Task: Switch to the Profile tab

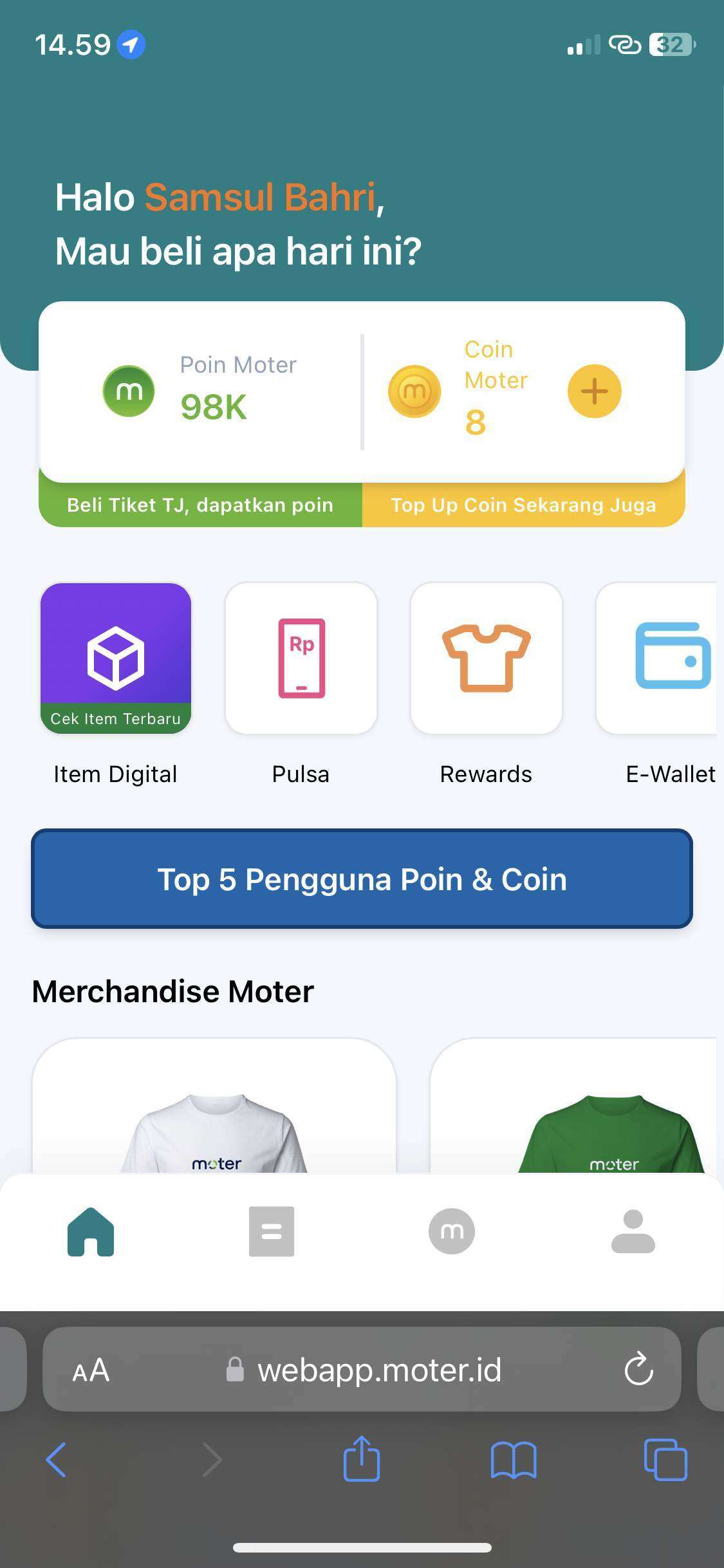Action: 633,1232
